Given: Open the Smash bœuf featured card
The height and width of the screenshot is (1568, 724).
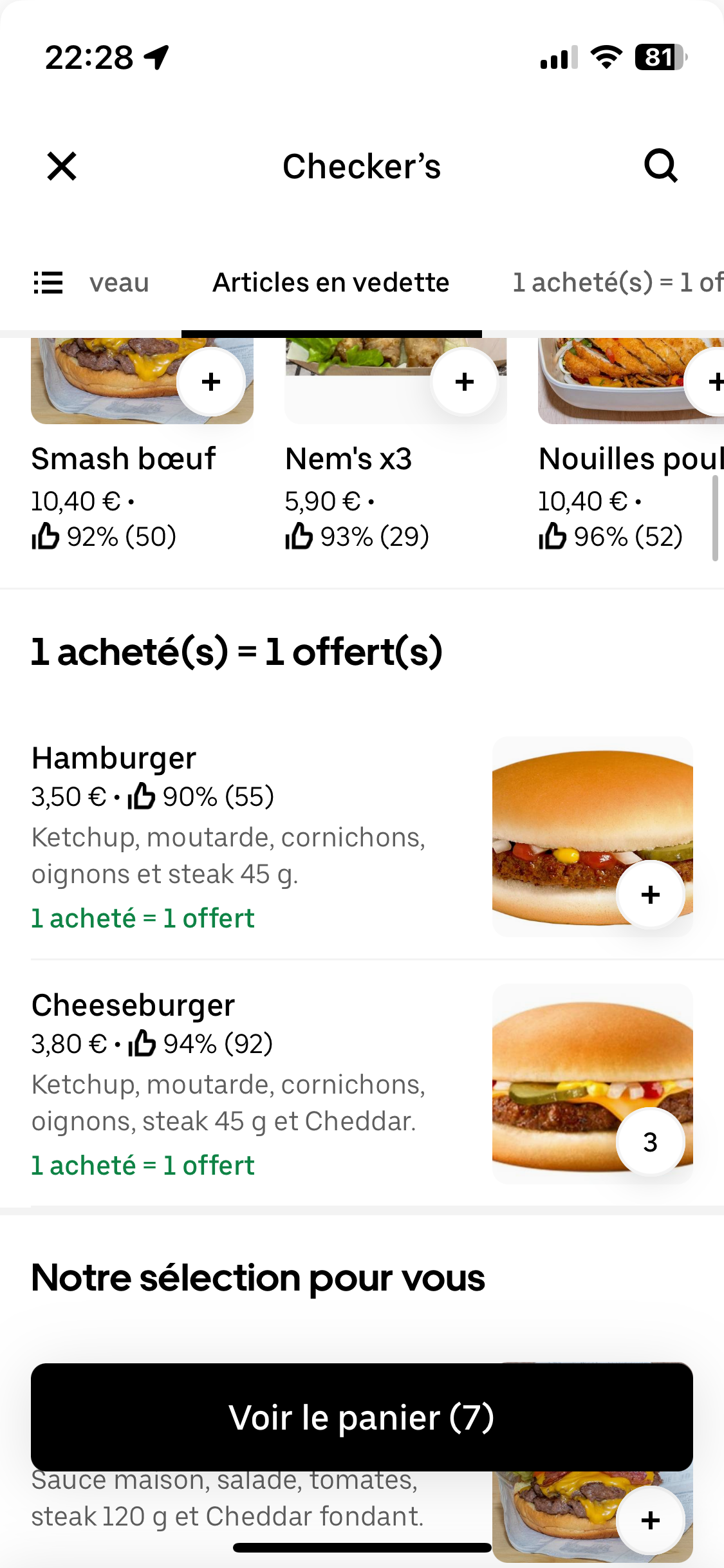Looking at the screenshot, I should pos(124,459).
